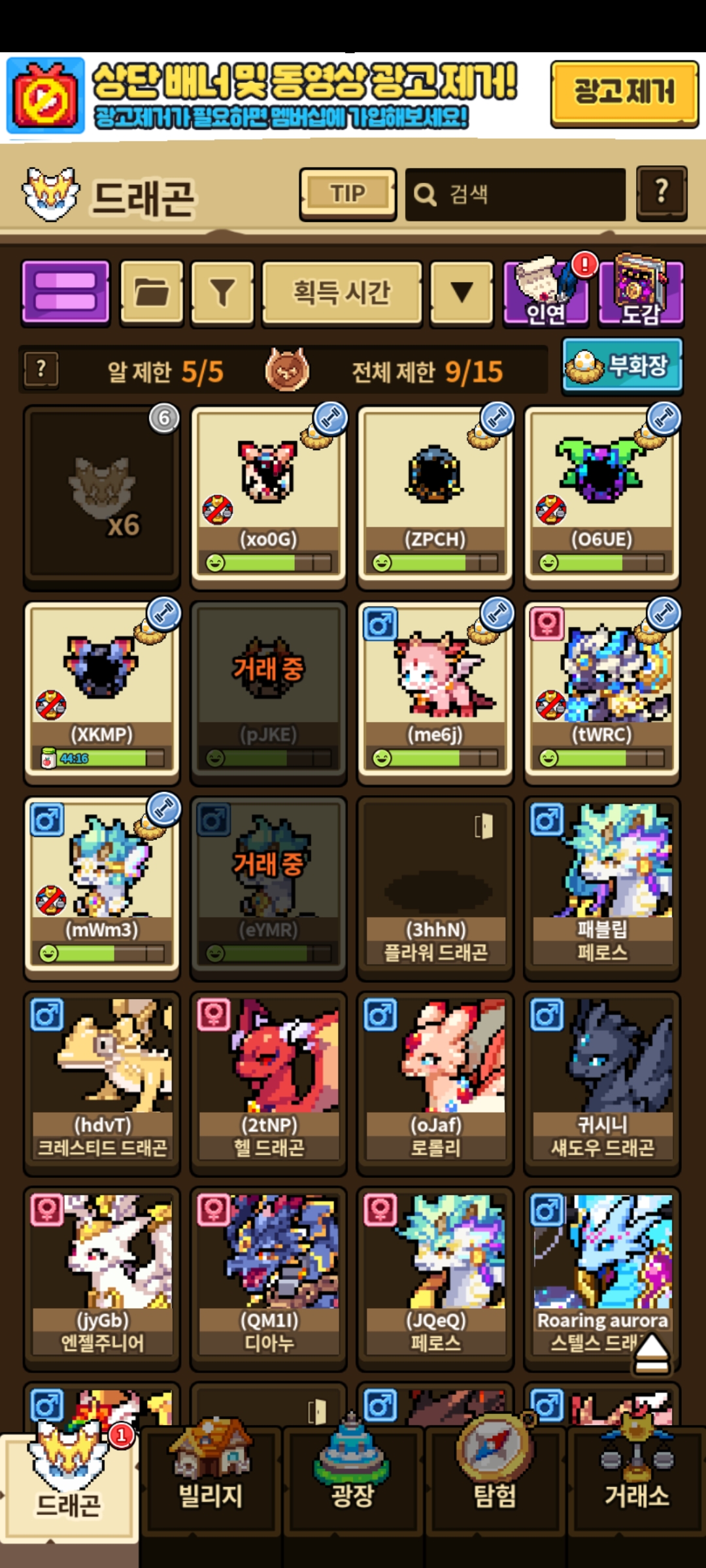Screen dimensions: 706x1568
Task: Tap the scroll-to-top arrow button
Action: (x=652, y=1352)
